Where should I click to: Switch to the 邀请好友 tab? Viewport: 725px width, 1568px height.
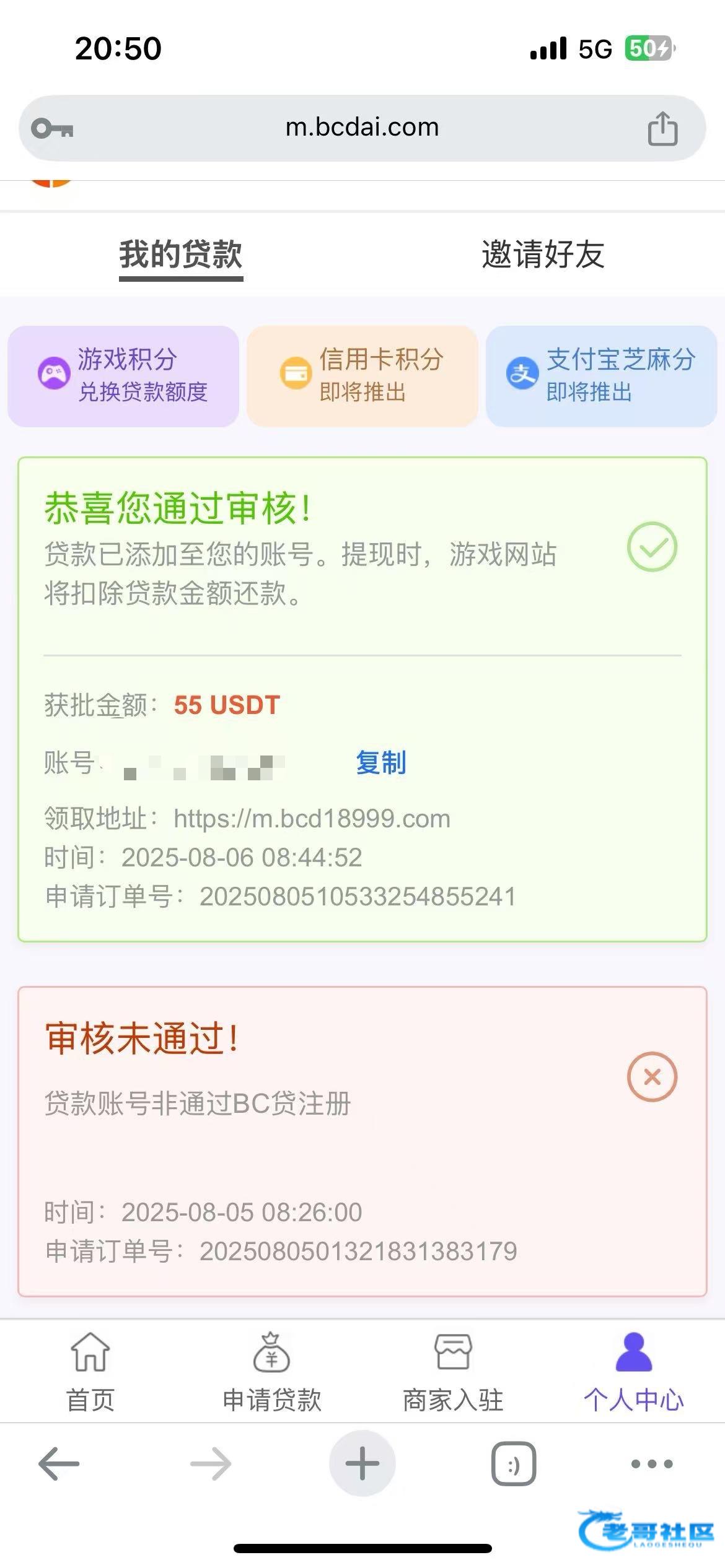tap(543, 255)
